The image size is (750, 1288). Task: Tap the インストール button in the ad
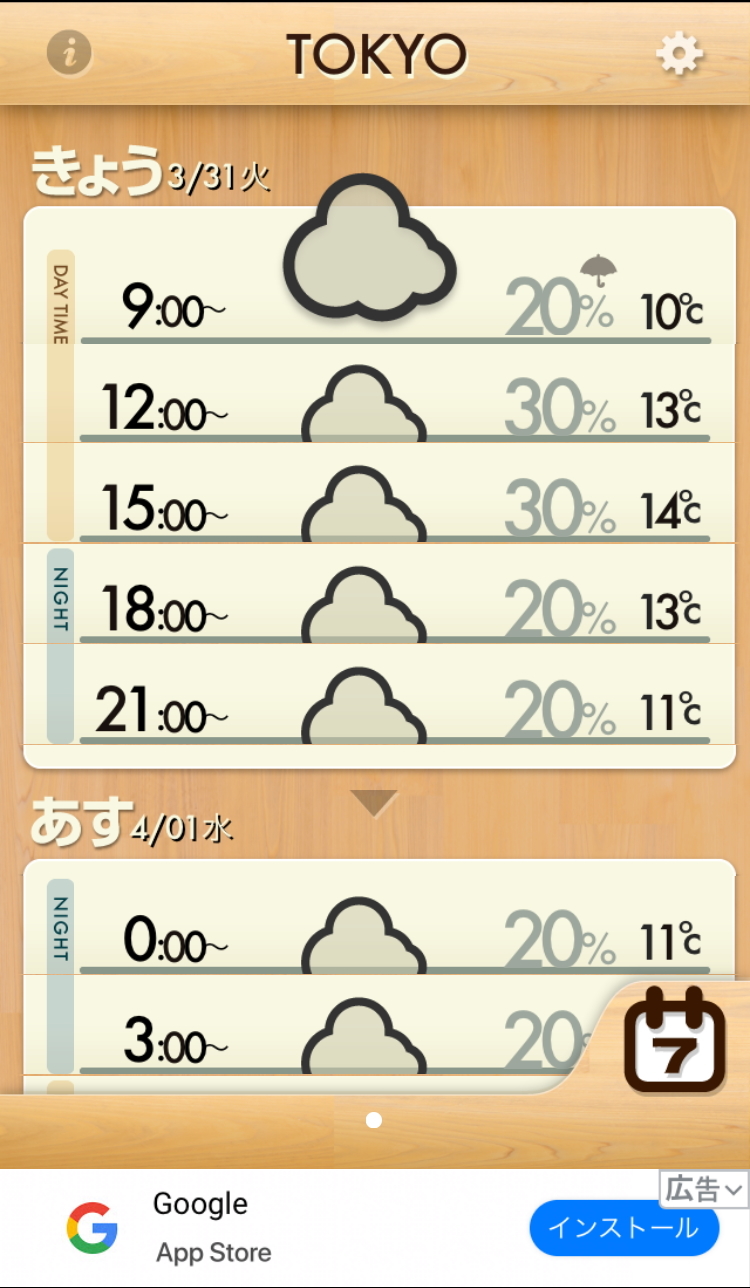coord(624,1227)
